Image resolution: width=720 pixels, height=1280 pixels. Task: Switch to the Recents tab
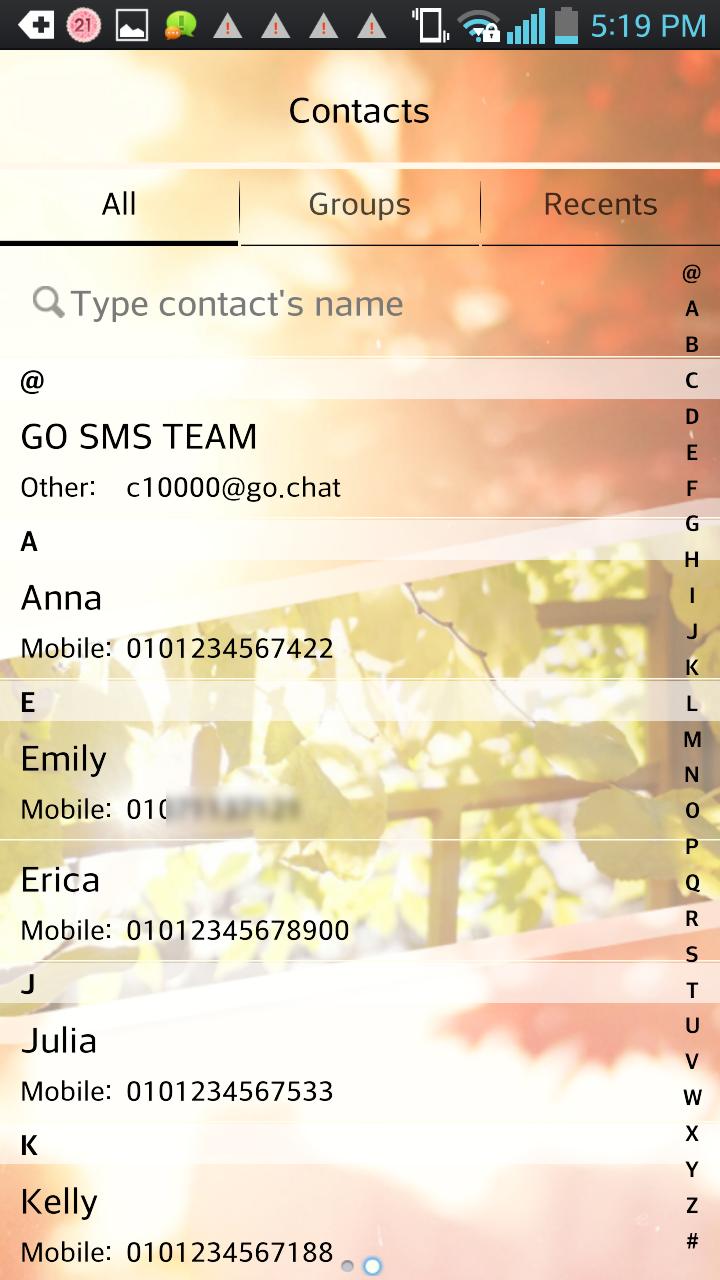600,205
